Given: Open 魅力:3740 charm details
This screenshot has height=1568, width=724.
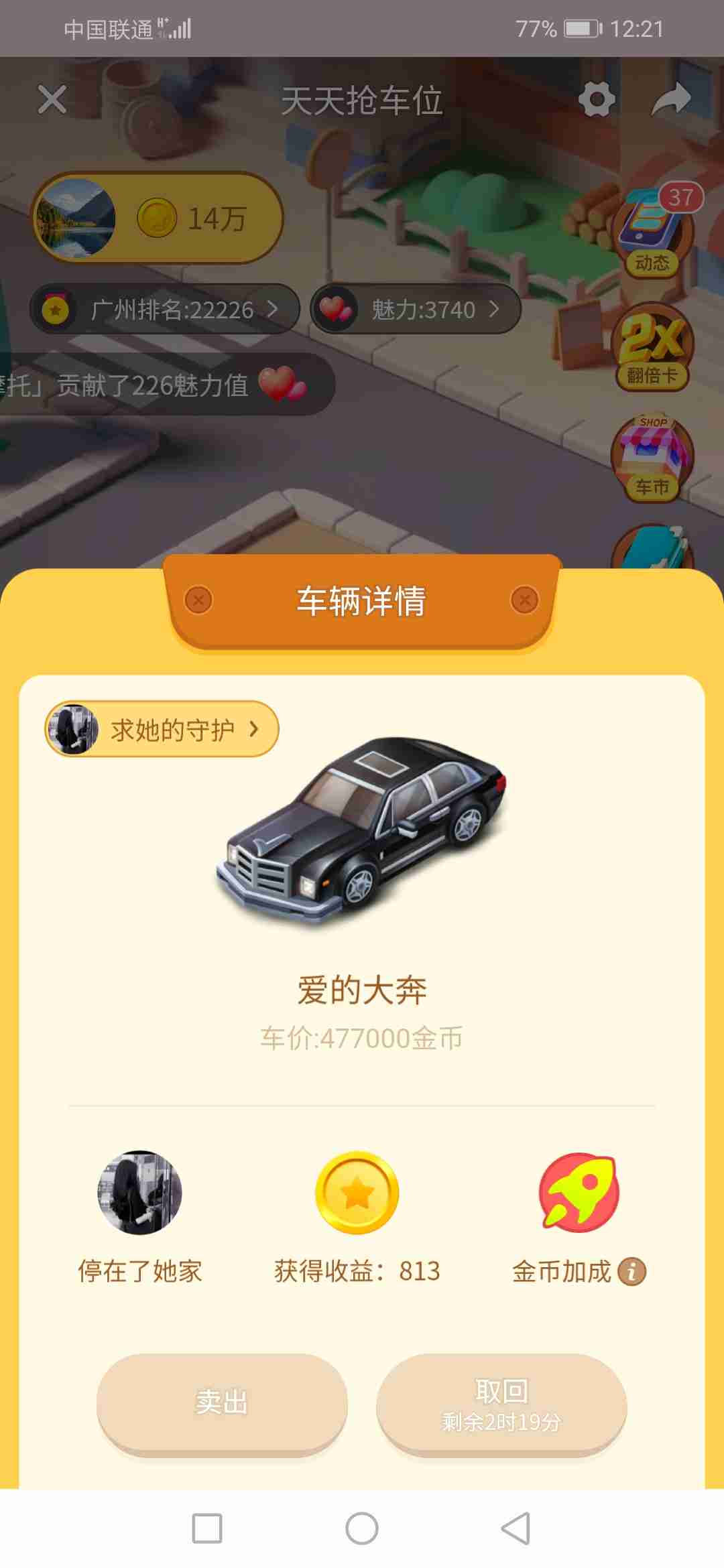Looking at the screenshot, I should point(416,309).
